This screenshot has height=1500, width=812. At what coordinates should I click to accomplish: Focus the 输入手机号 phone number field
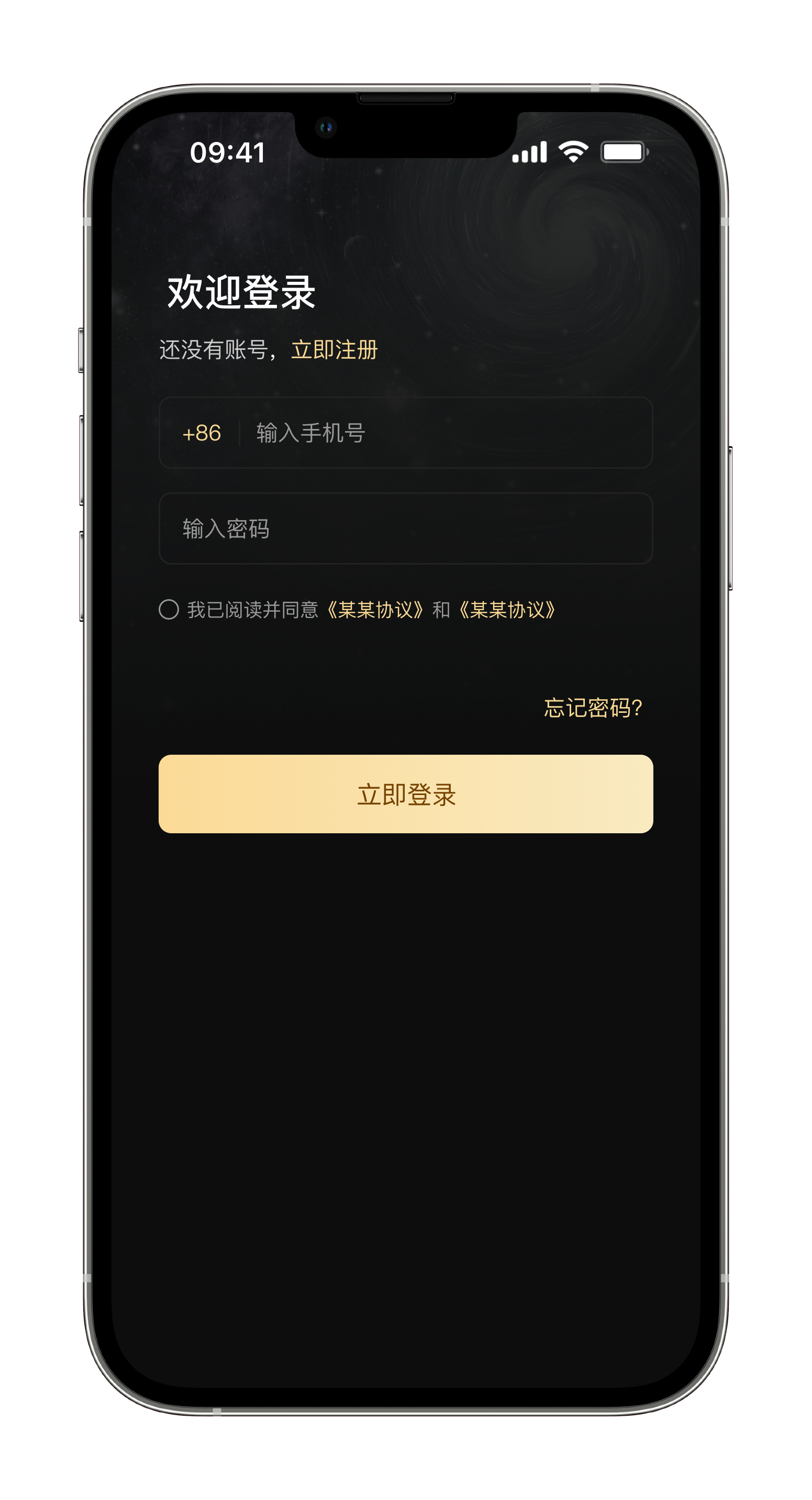pyautogui.click(x=442, y=433)
